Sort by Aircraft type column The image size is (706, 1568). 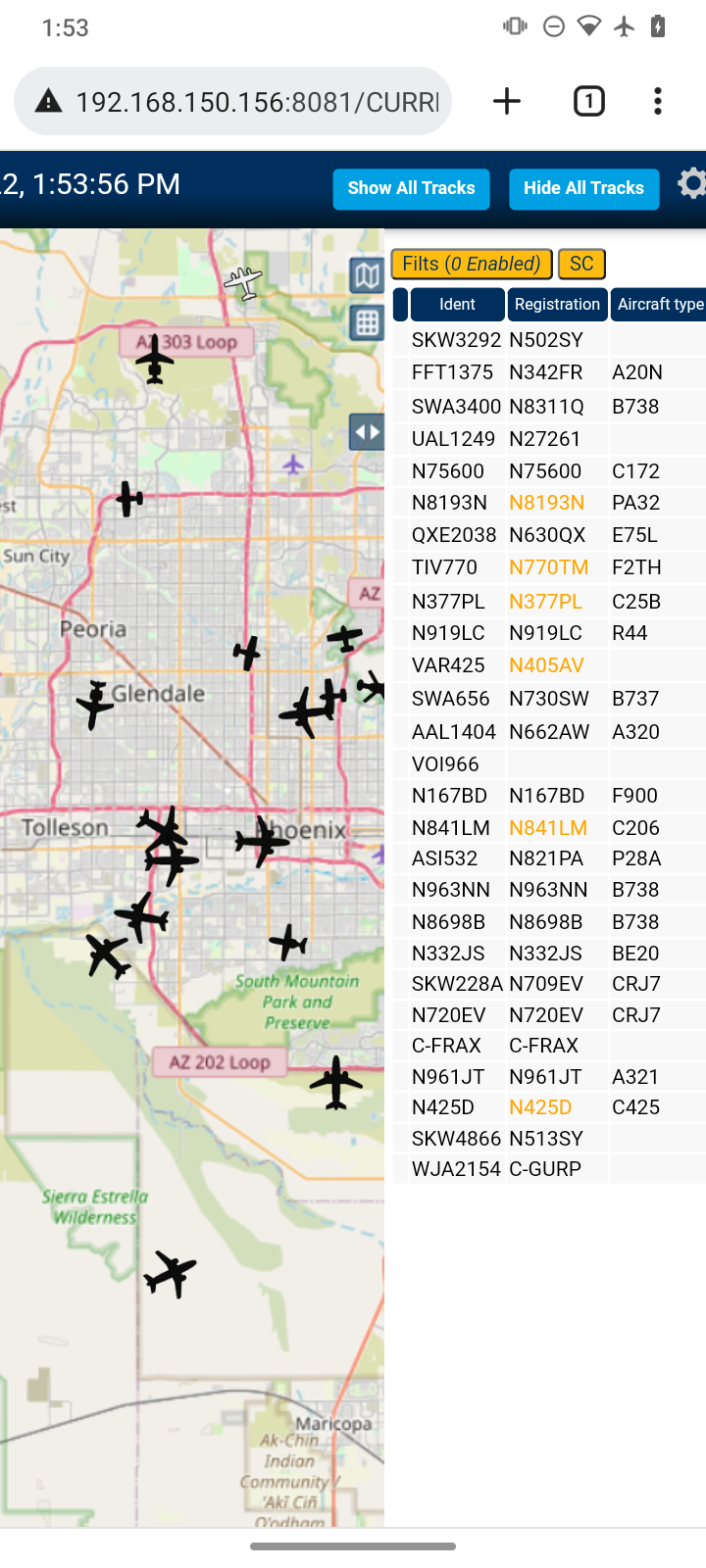659,304
